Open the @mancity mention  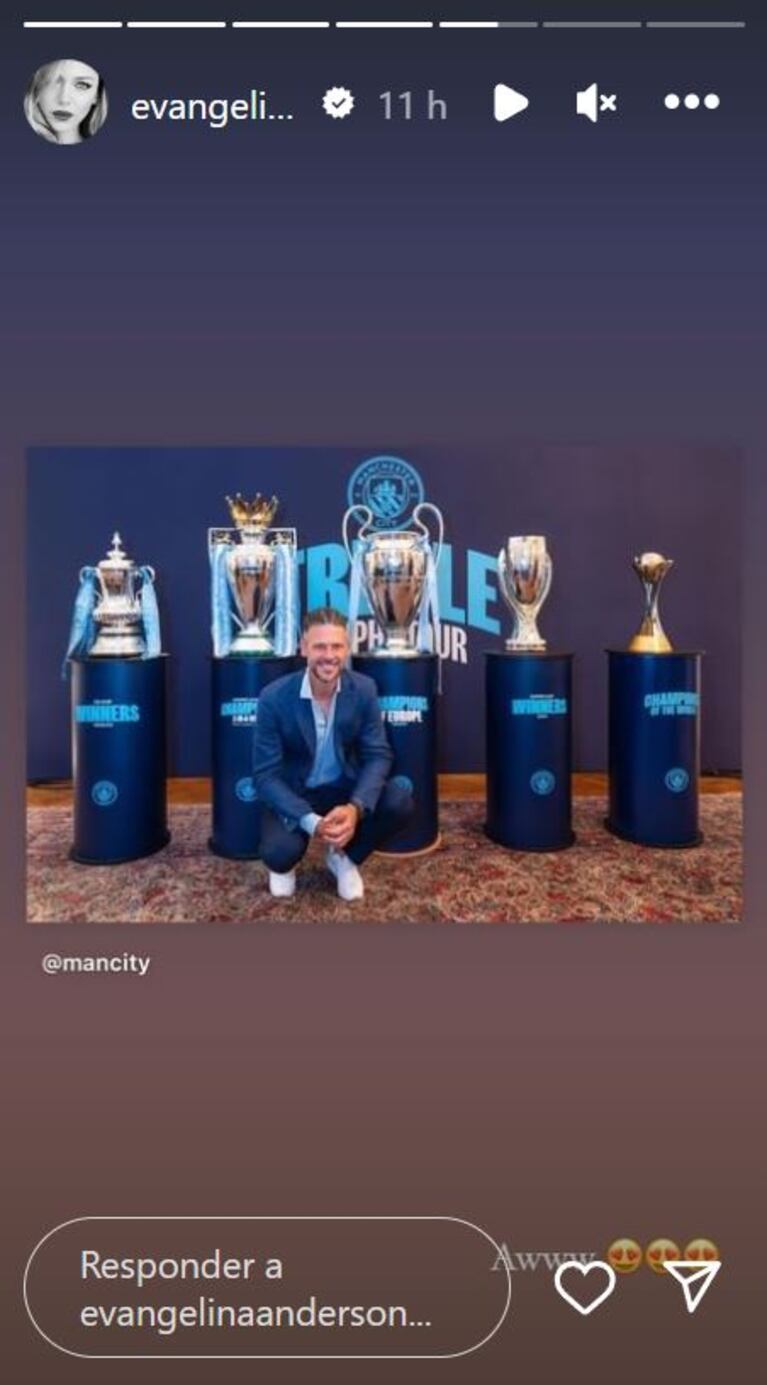[x=96, y=964]
